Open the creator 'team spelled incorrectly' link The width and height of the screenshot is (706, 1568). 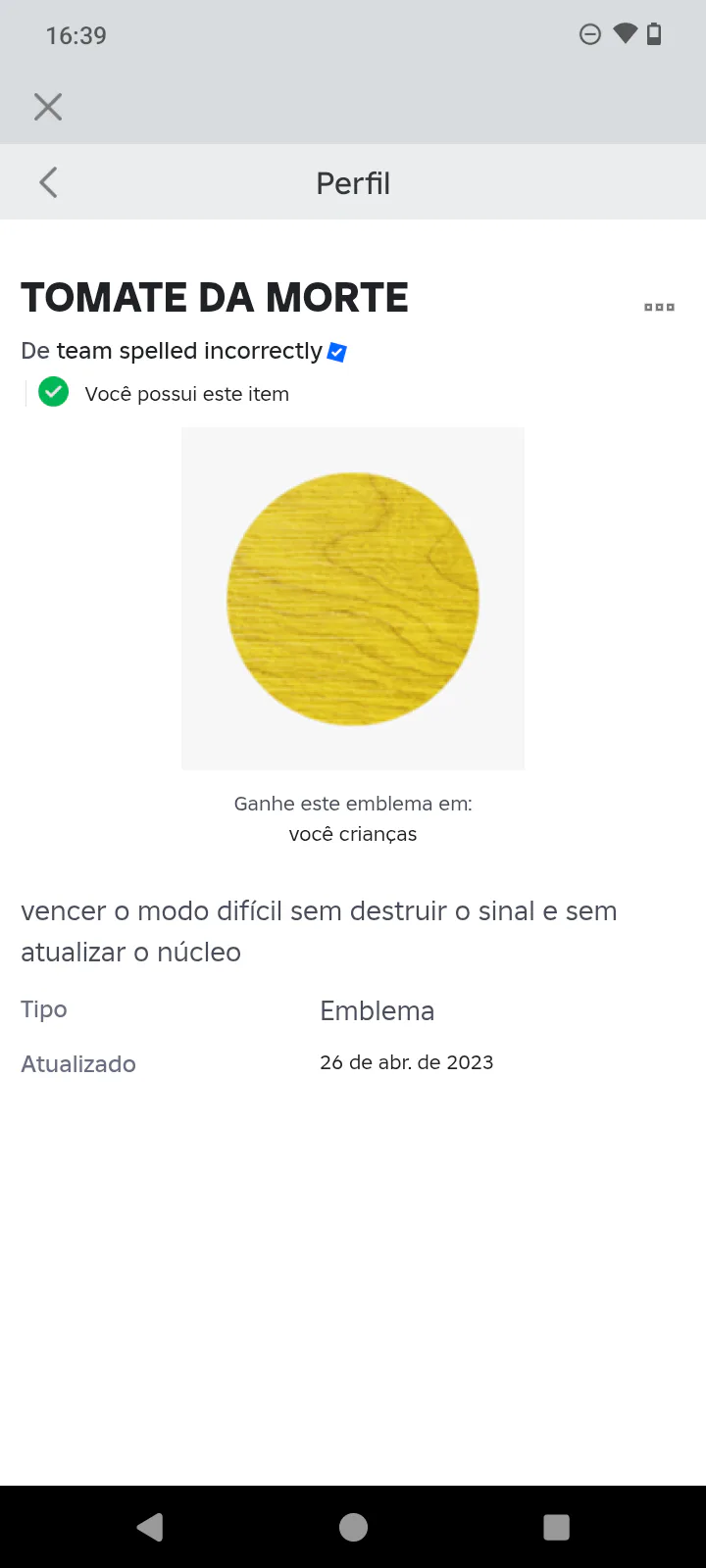pyautogui.click(x=189, y=351)
